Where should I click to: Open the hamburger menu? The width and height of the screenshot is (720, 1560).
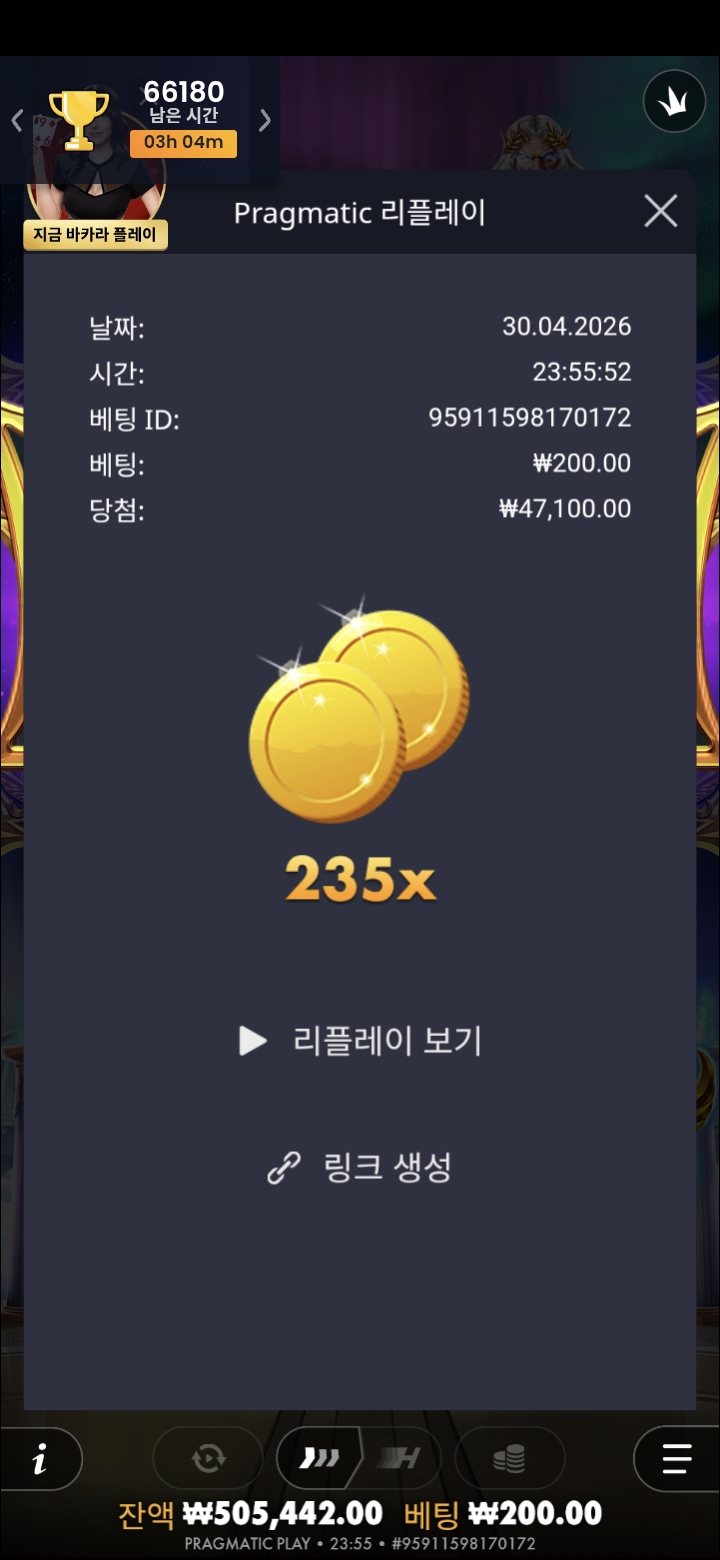[x=677, y=1460]
